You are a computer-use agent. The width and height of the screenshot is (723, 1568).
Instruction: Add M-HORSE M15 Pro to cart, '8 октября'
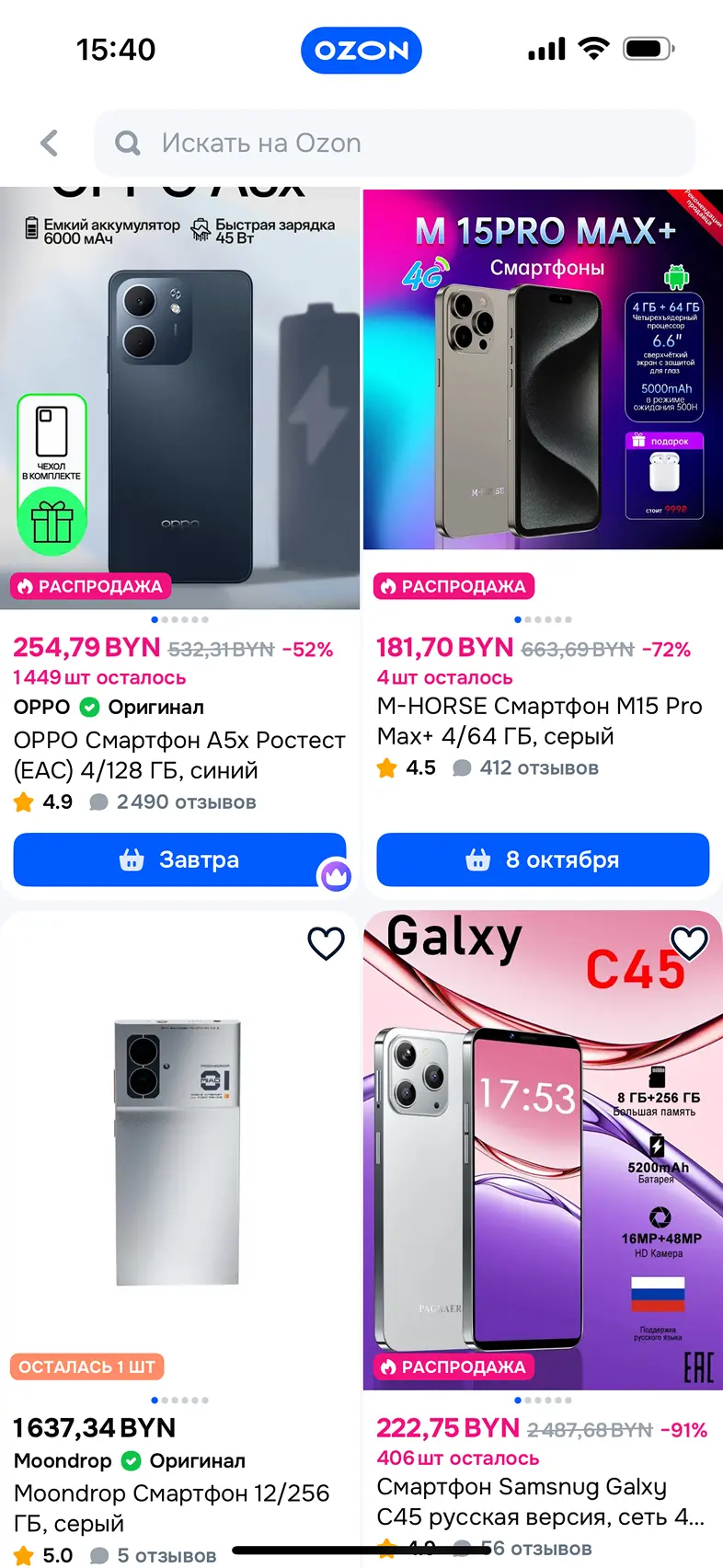[x=543, y=859]
